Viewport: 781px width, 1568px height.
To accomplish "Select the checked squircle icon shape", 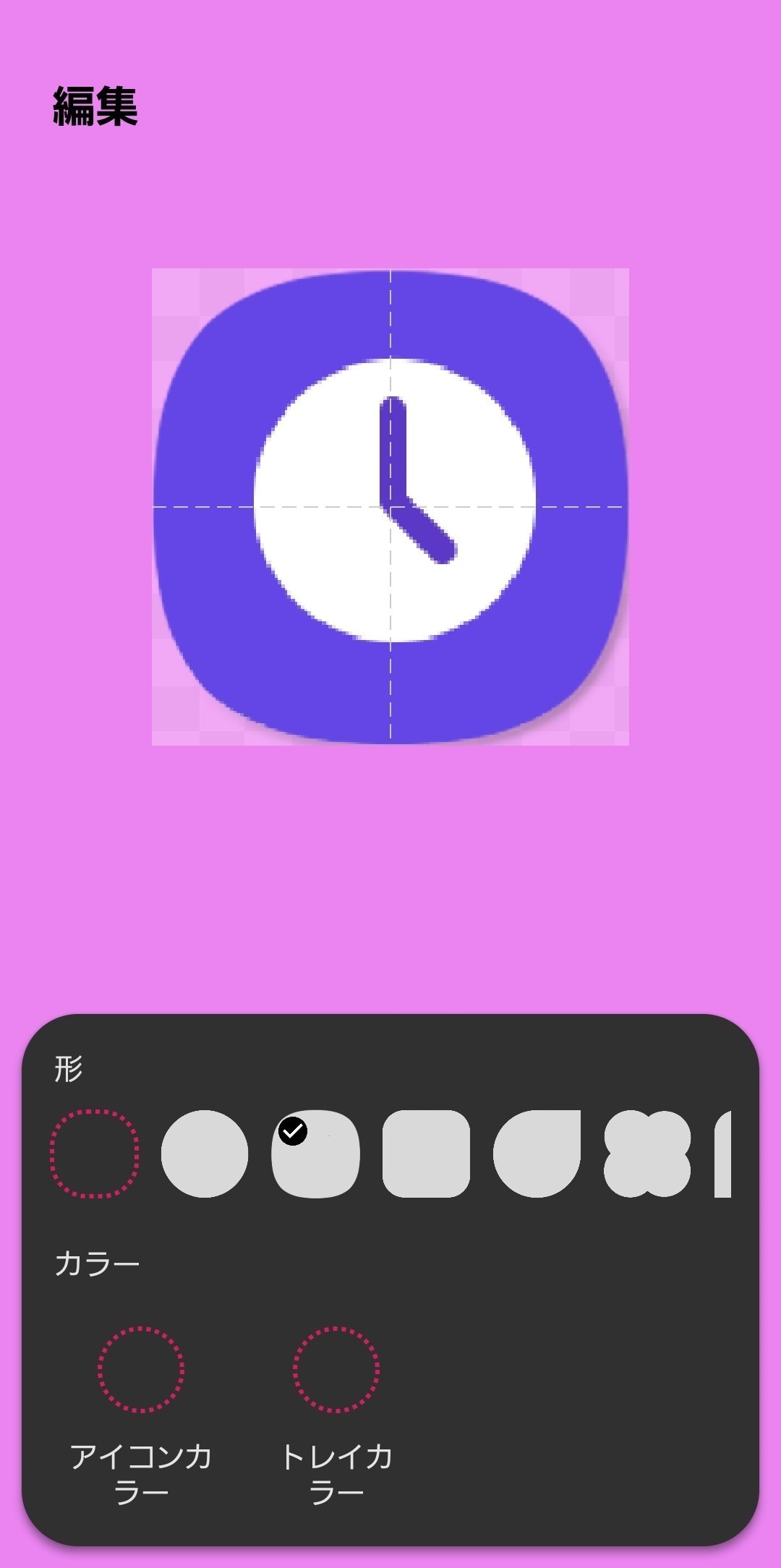I will (x=315, y=1154).
